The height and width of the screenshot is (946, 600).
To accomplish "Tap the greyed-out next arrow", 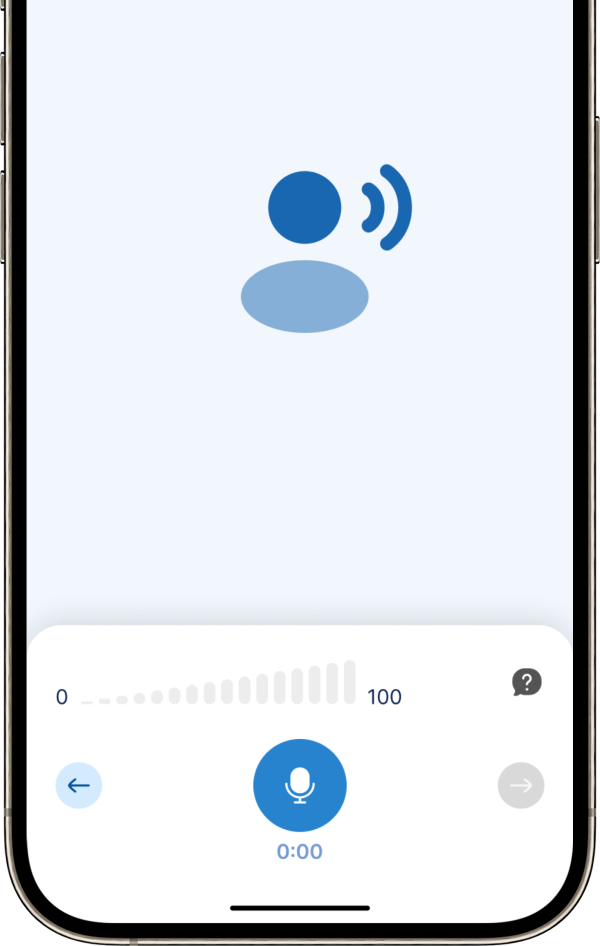I will point(521,785).
